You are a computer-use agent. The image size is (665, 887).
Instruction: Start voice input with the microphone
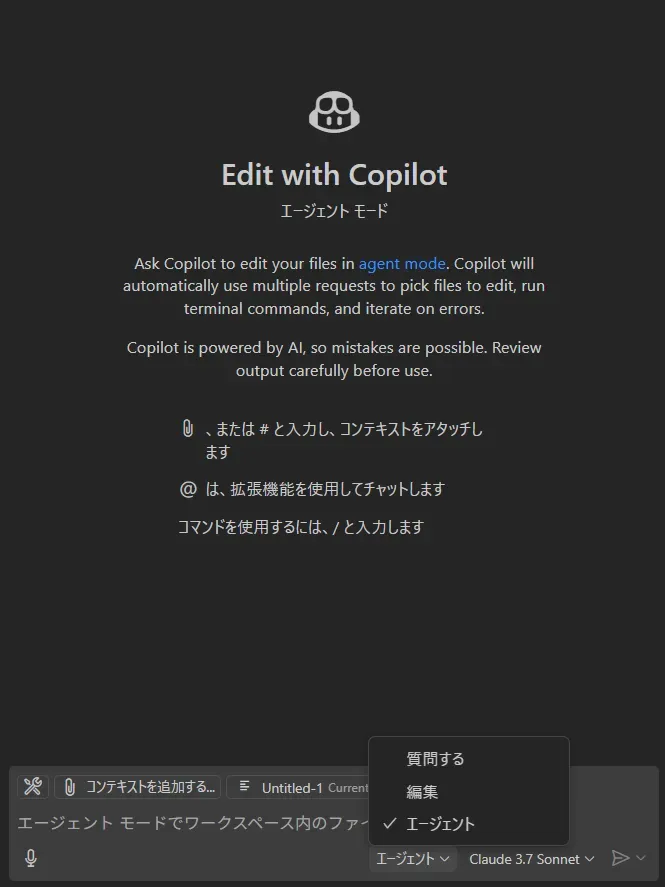(x=31, y=858)
